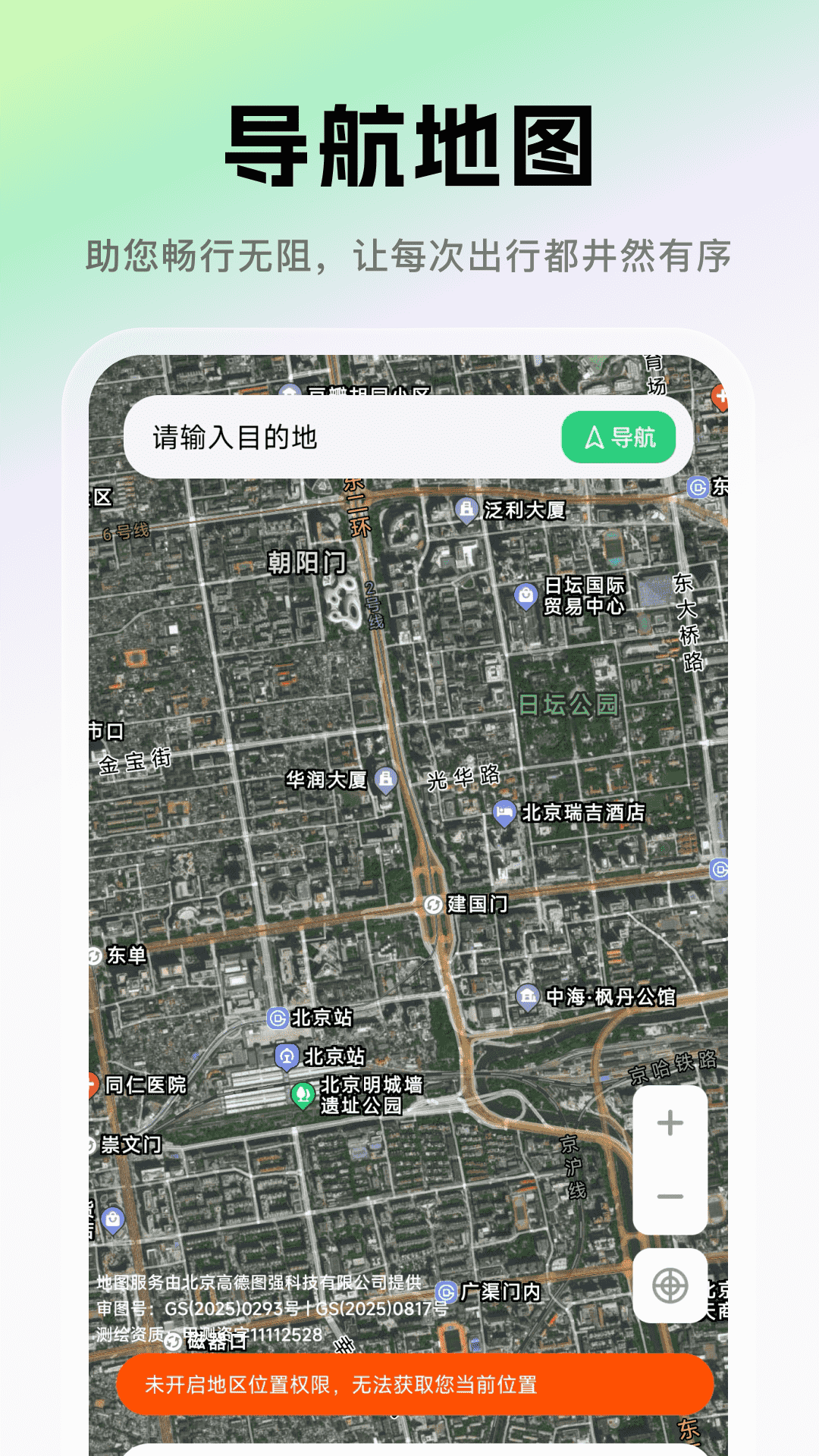Click the 建国门 subway station marker

[431, 902]
